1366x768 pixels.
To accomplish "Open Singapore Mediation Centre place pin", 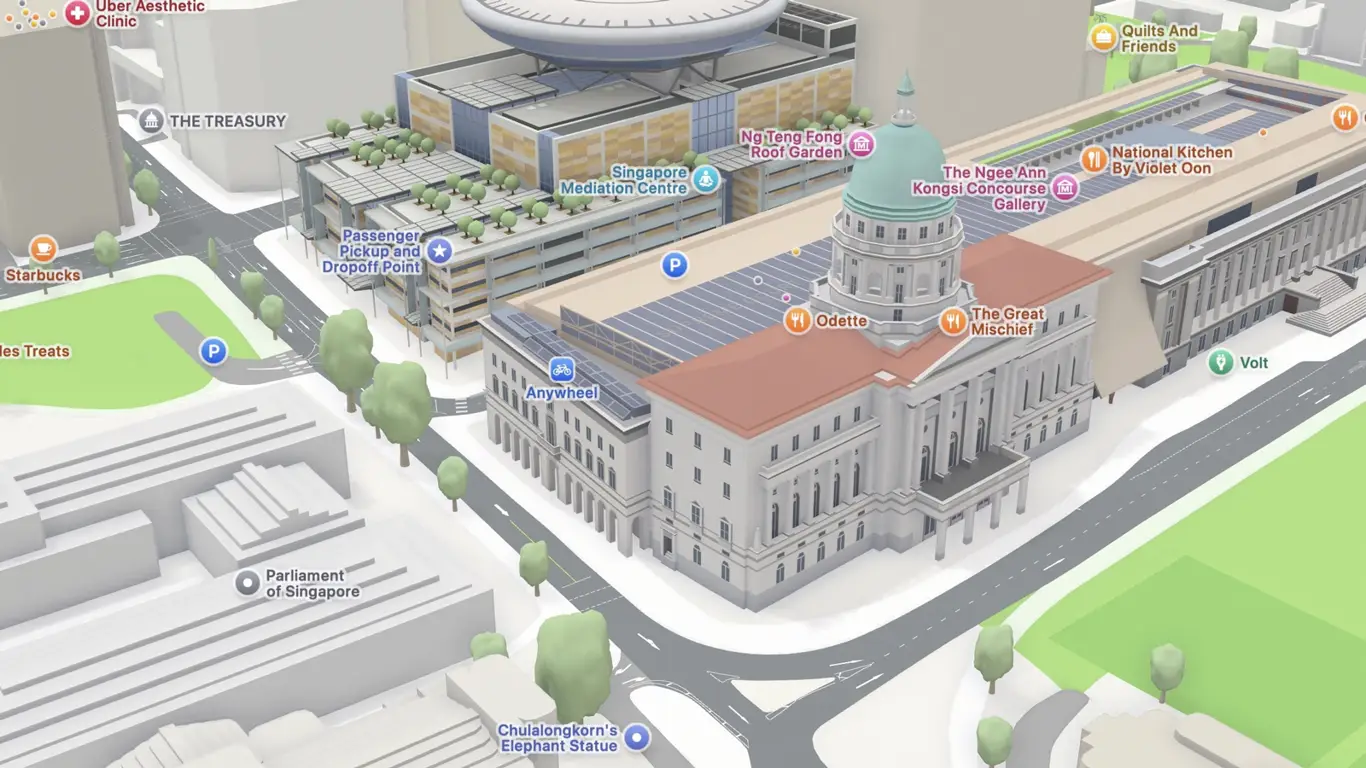I will (x=707, y=180).
